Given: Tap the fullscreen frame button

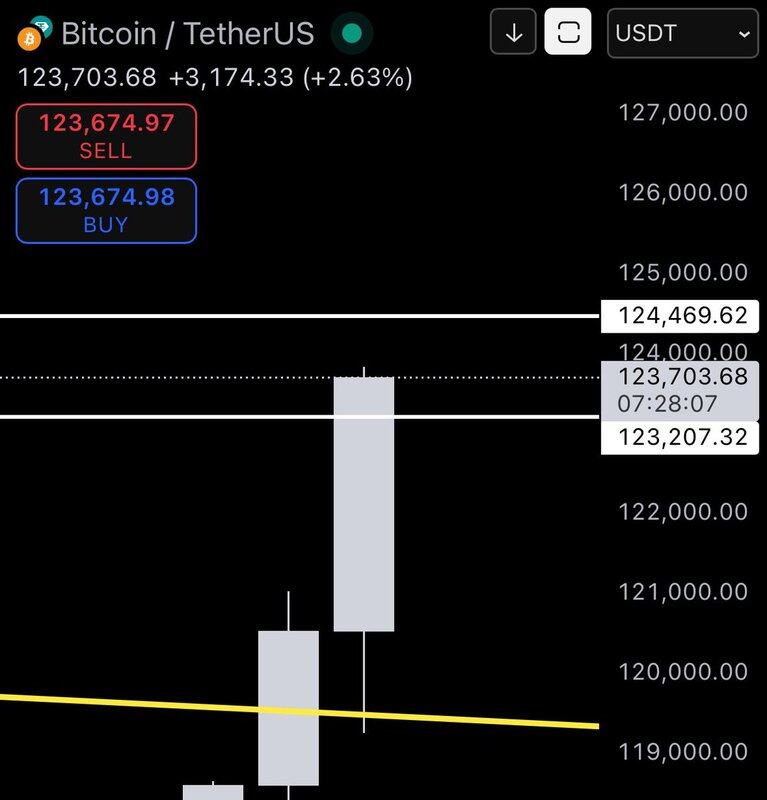Looking at the screenshot, I should (x=568, y=33).
